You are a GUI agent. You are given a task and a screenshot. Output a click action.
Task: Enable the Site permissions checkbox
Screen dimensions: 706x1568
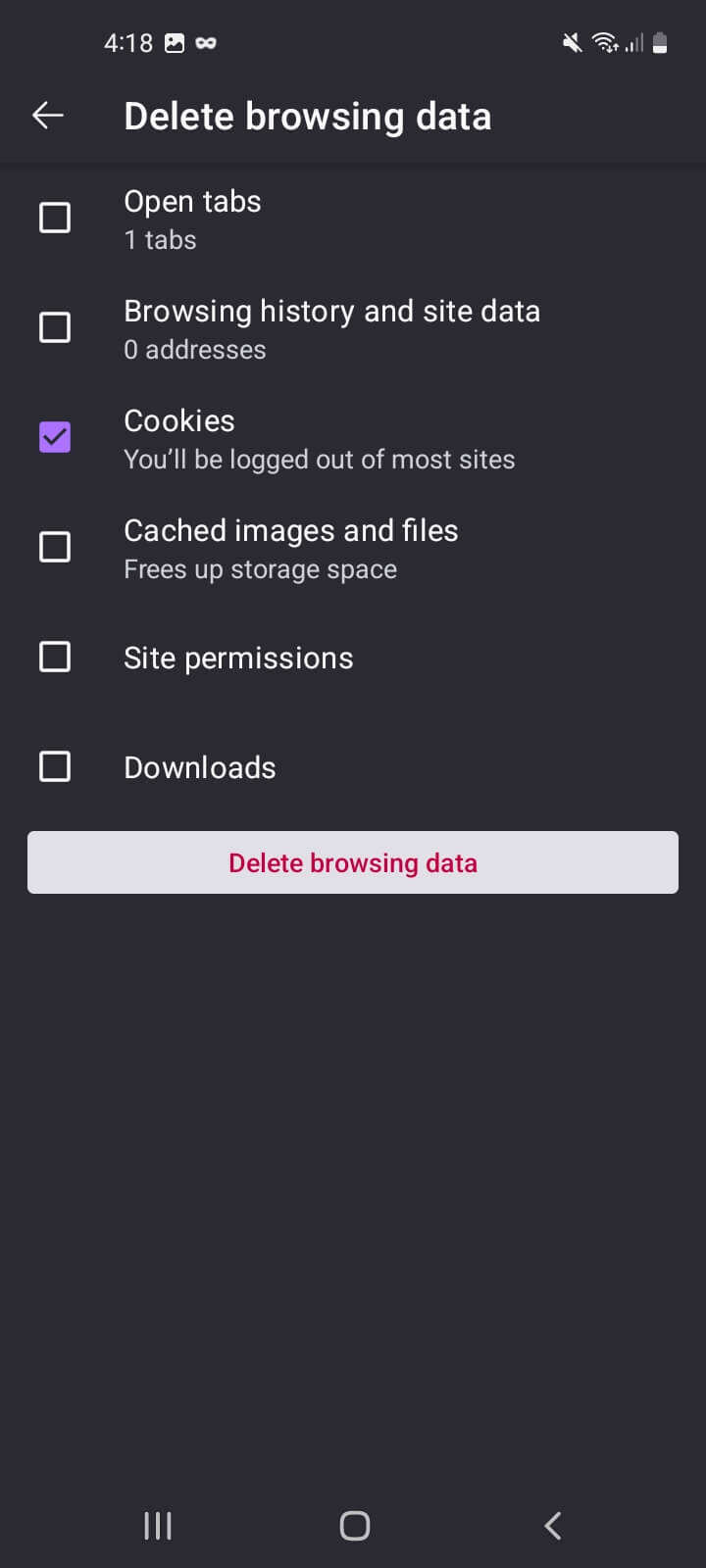click(x=55, y=657)
